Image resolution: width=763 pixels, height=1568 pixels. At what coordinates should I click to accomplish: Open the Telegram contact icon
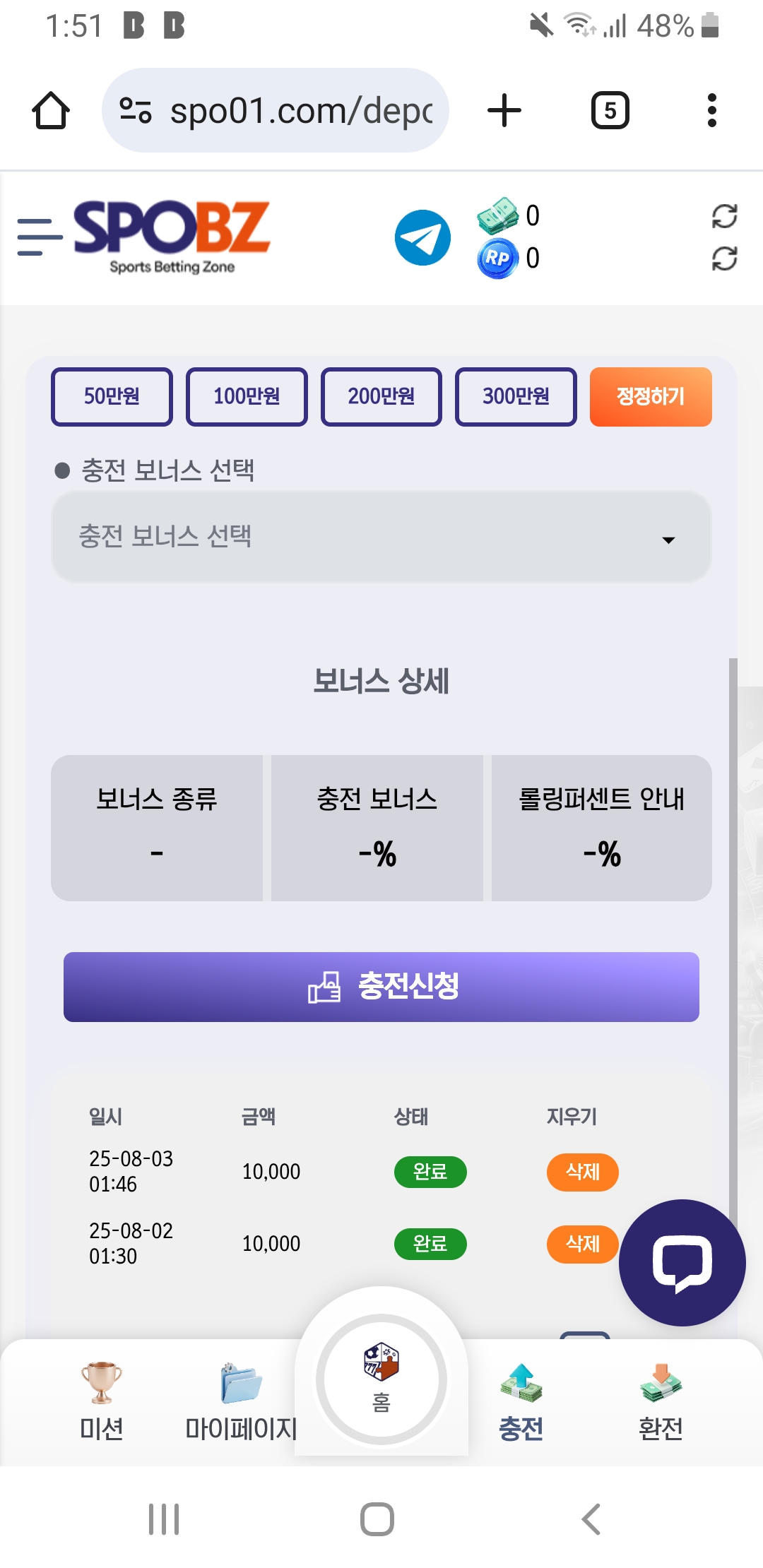[x=422, y=237]
